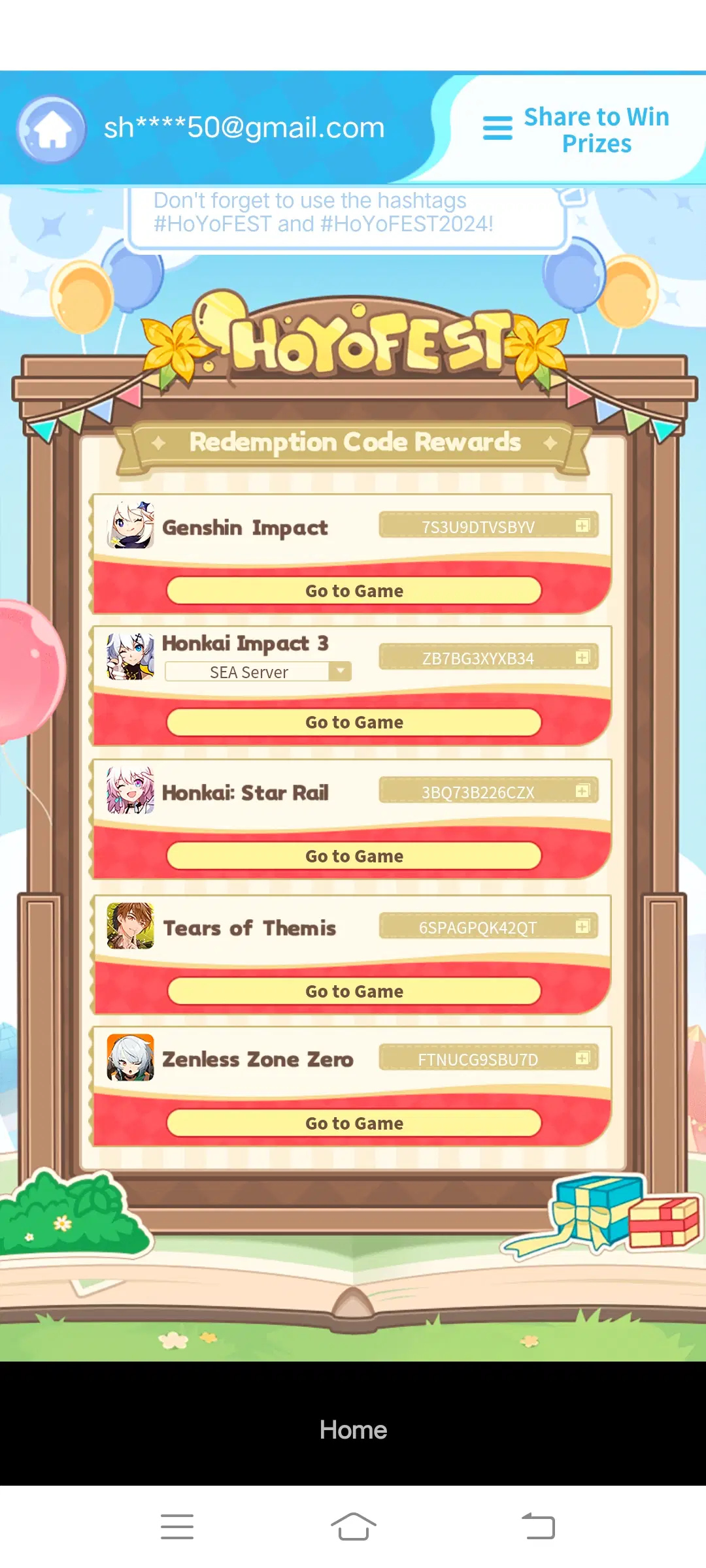
Task: Click Go to Game under Tears of Themis
Action: [x=353, y=990]
